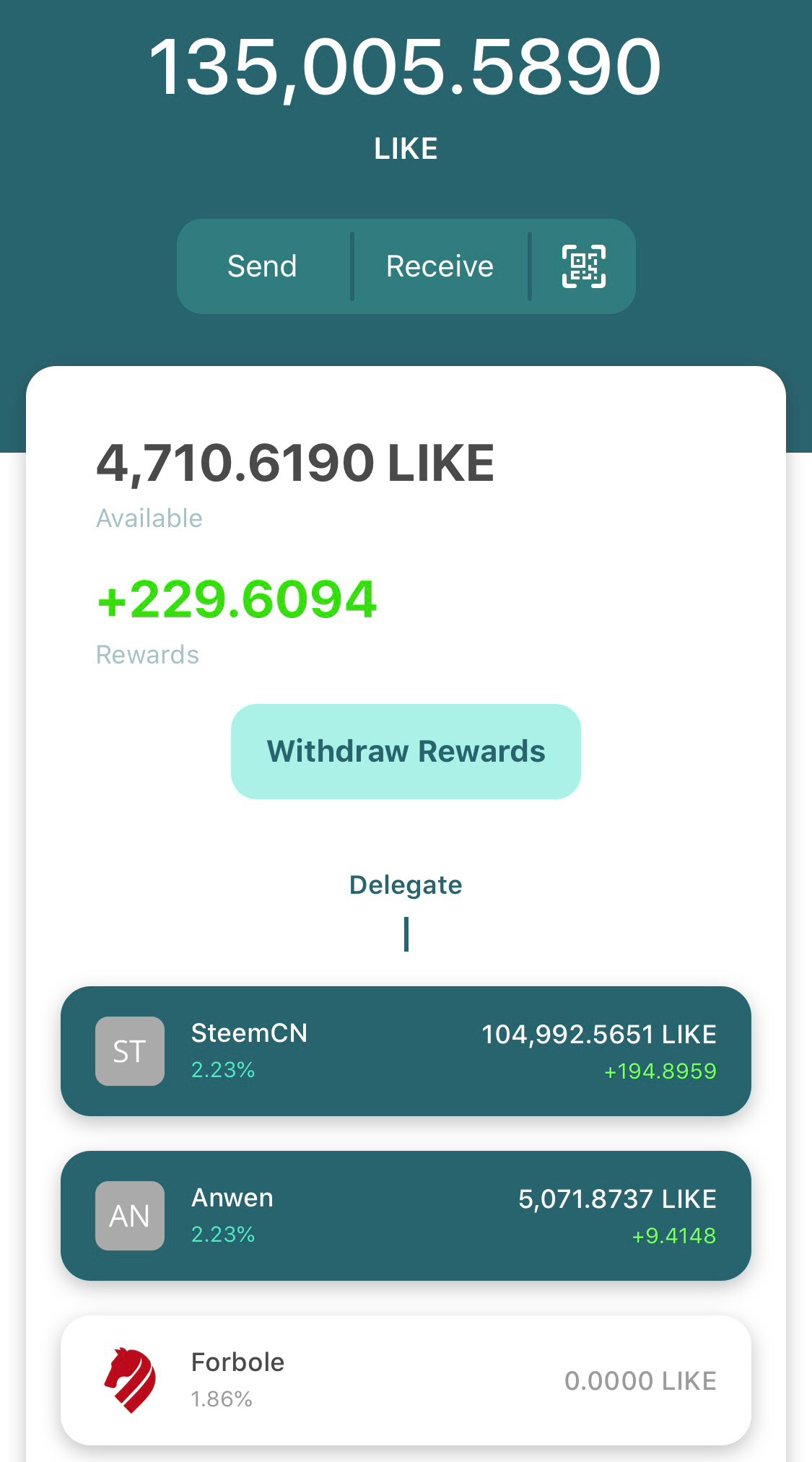The width and height of the screenshot is (812, 1462).
Task: Tap the Send button
Action: (263, 266)
